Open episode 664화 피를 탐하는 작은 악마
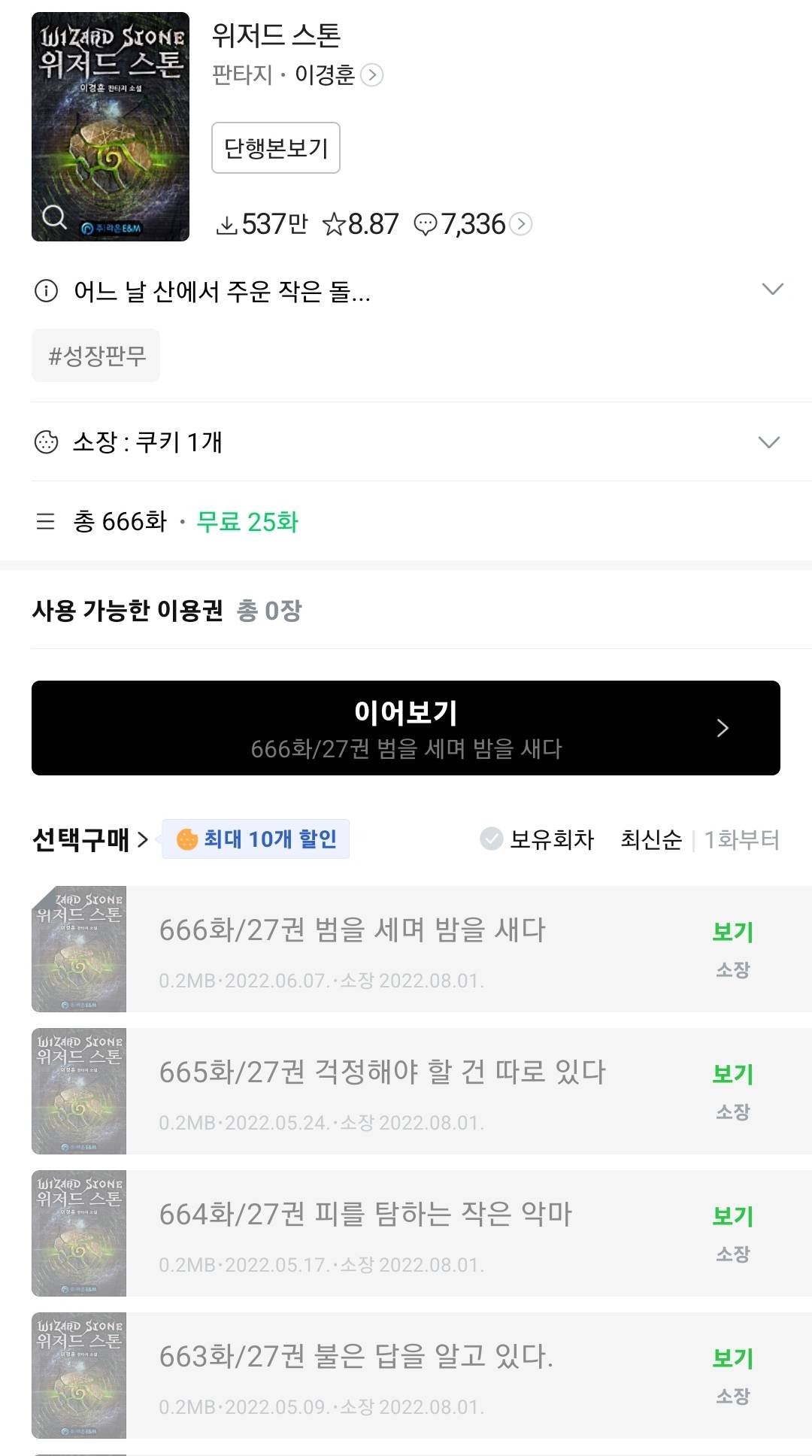Viewport: 812px width, 1456px height. click(x=365, y=1215)
